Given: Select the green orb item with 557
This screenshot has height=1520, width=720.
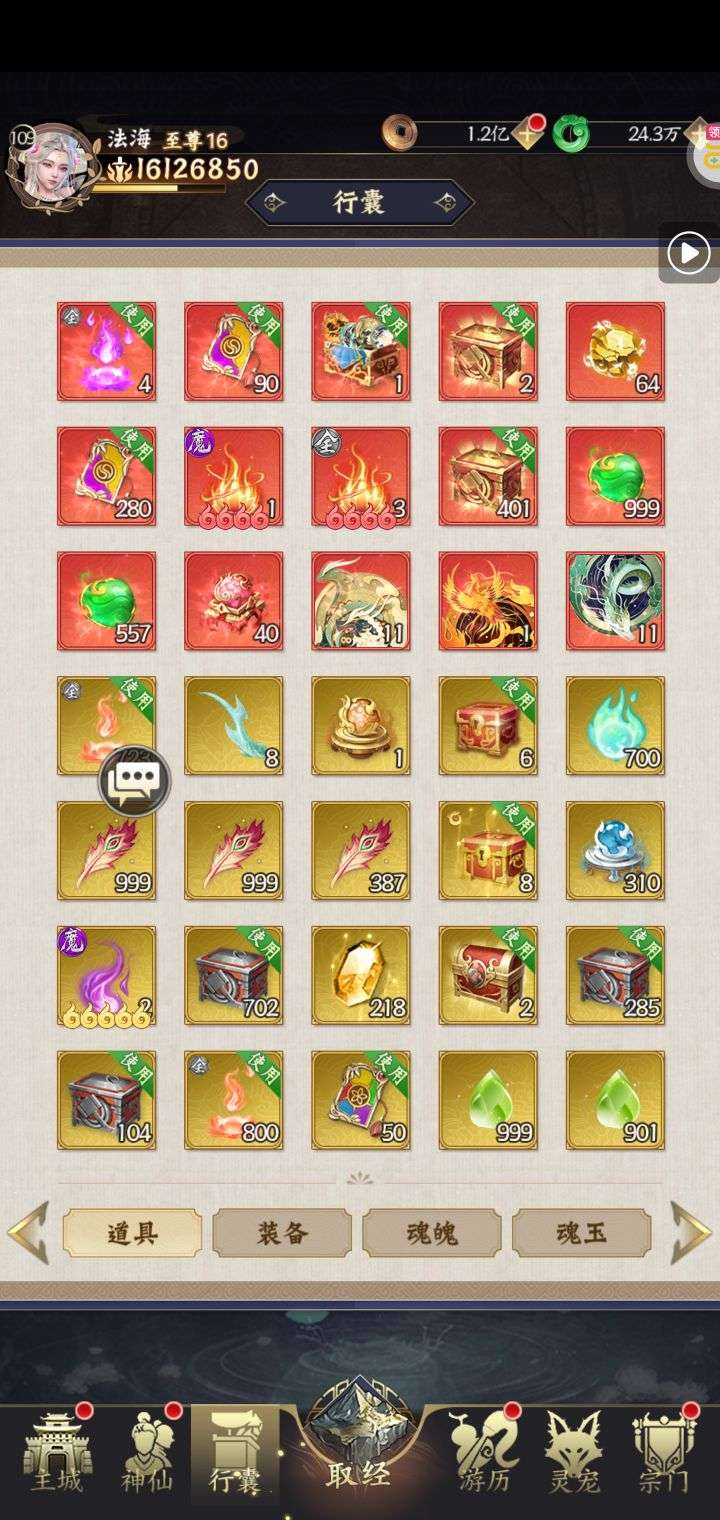Looking at the screenshot, I should point(106,600).
